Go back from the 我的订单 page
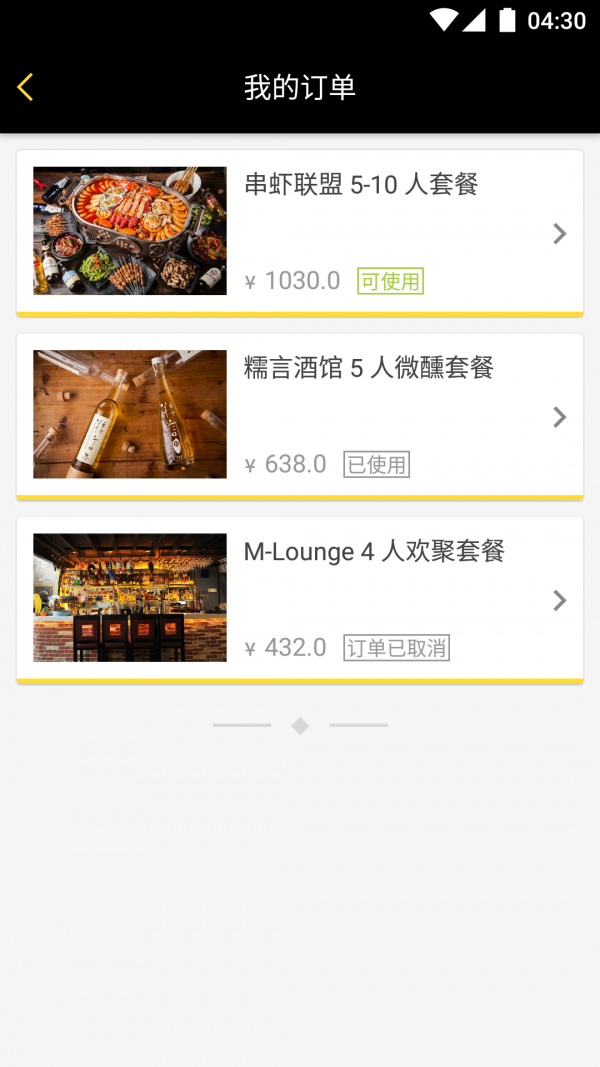The width and height of the screenshot is (600, 1067). [26, 88]
